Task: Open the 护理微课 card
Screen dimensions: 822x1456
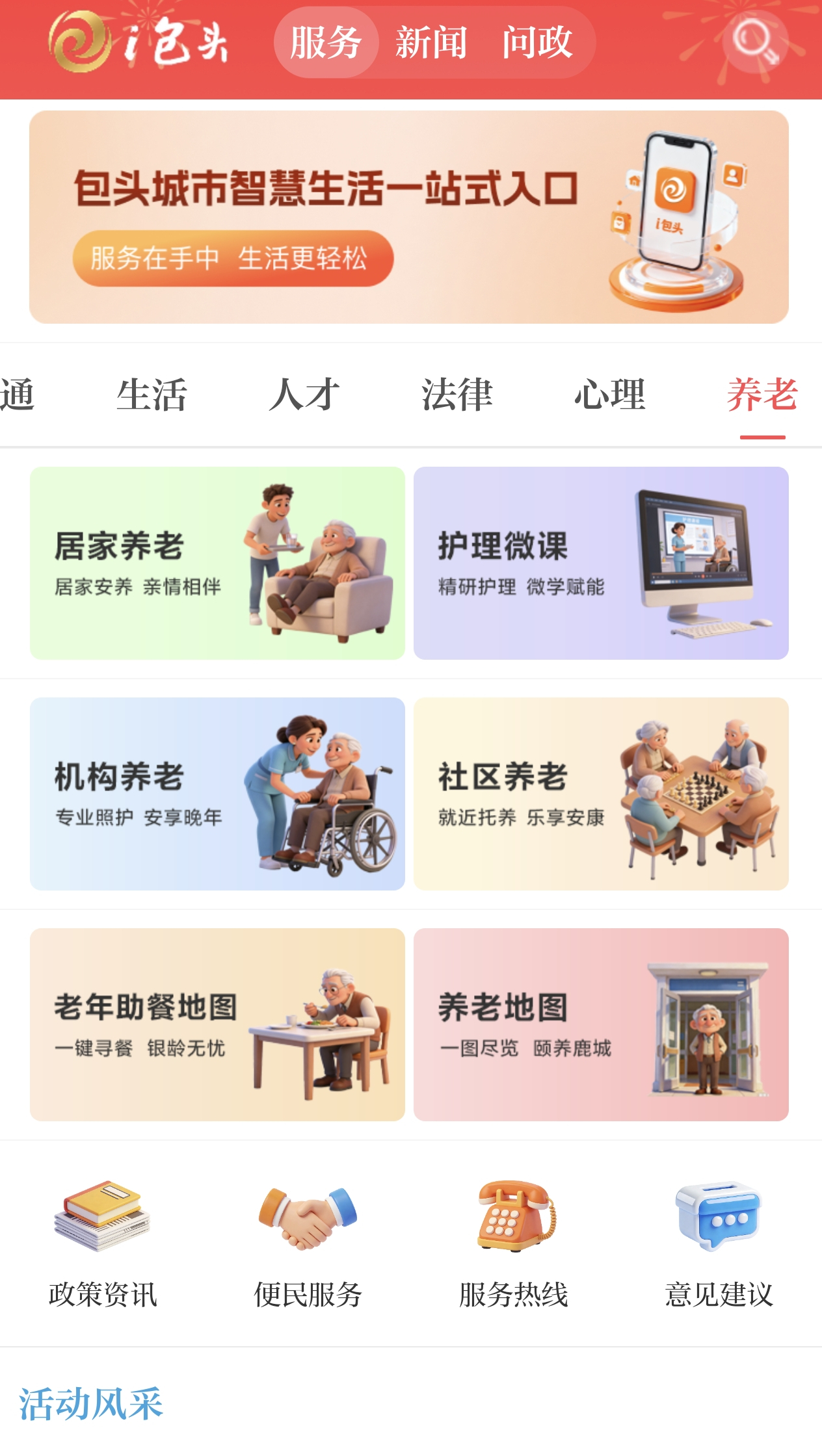Action: click(601, 563)
